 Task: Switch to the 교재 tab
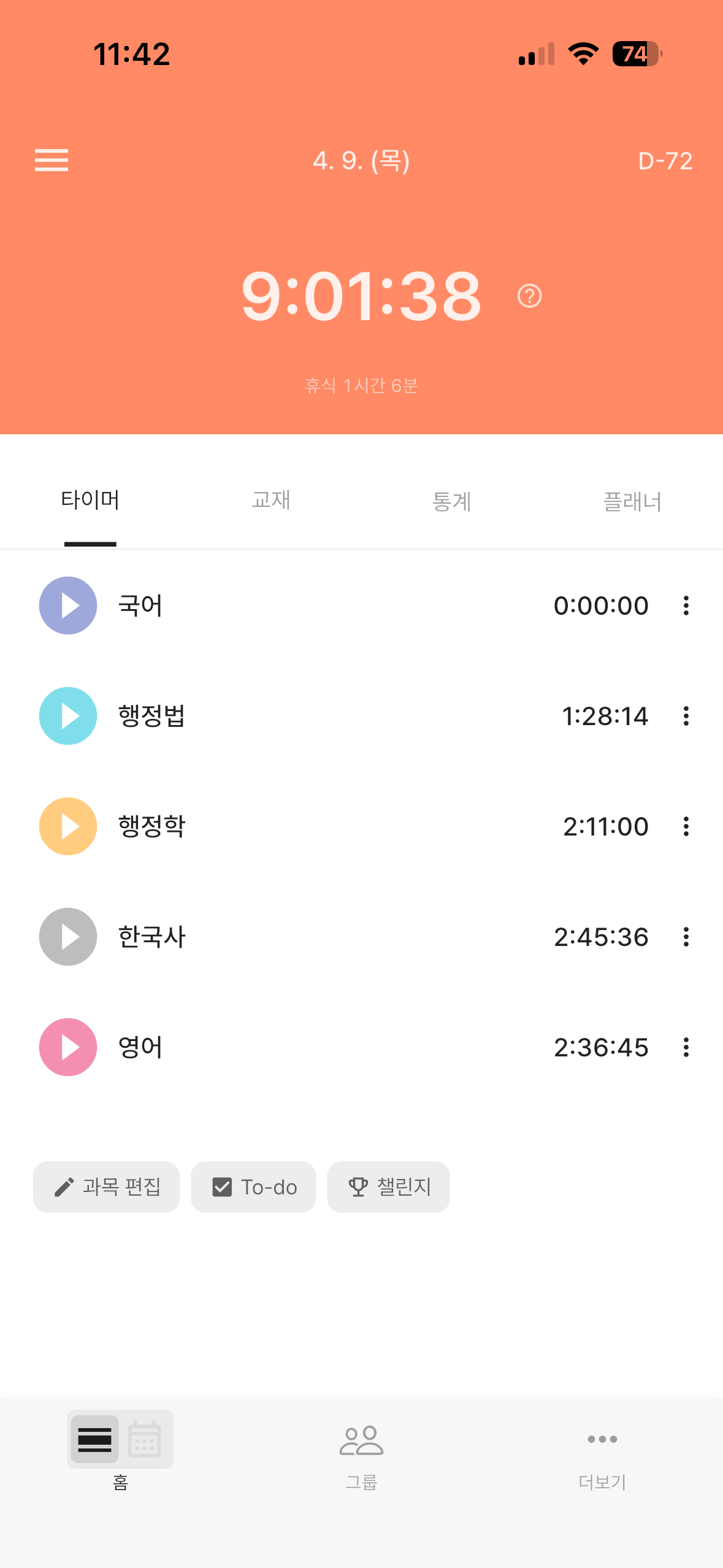[271, 501]
